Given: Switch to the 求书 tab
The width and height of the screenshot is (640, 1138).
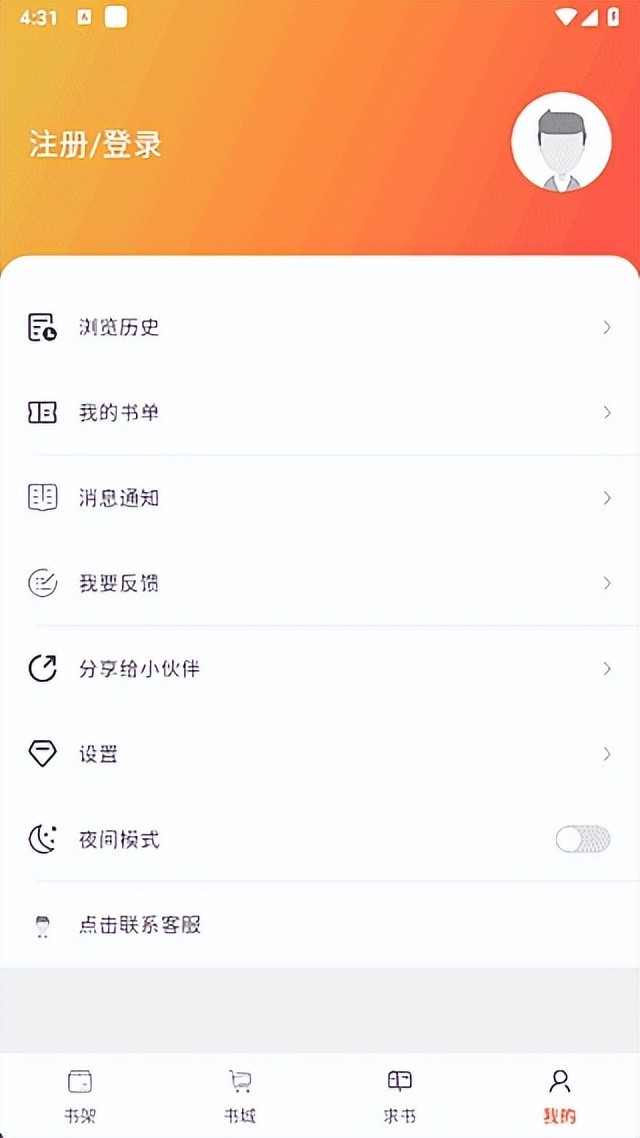Looking at the screenshot, I should (x=400, y=1095).
